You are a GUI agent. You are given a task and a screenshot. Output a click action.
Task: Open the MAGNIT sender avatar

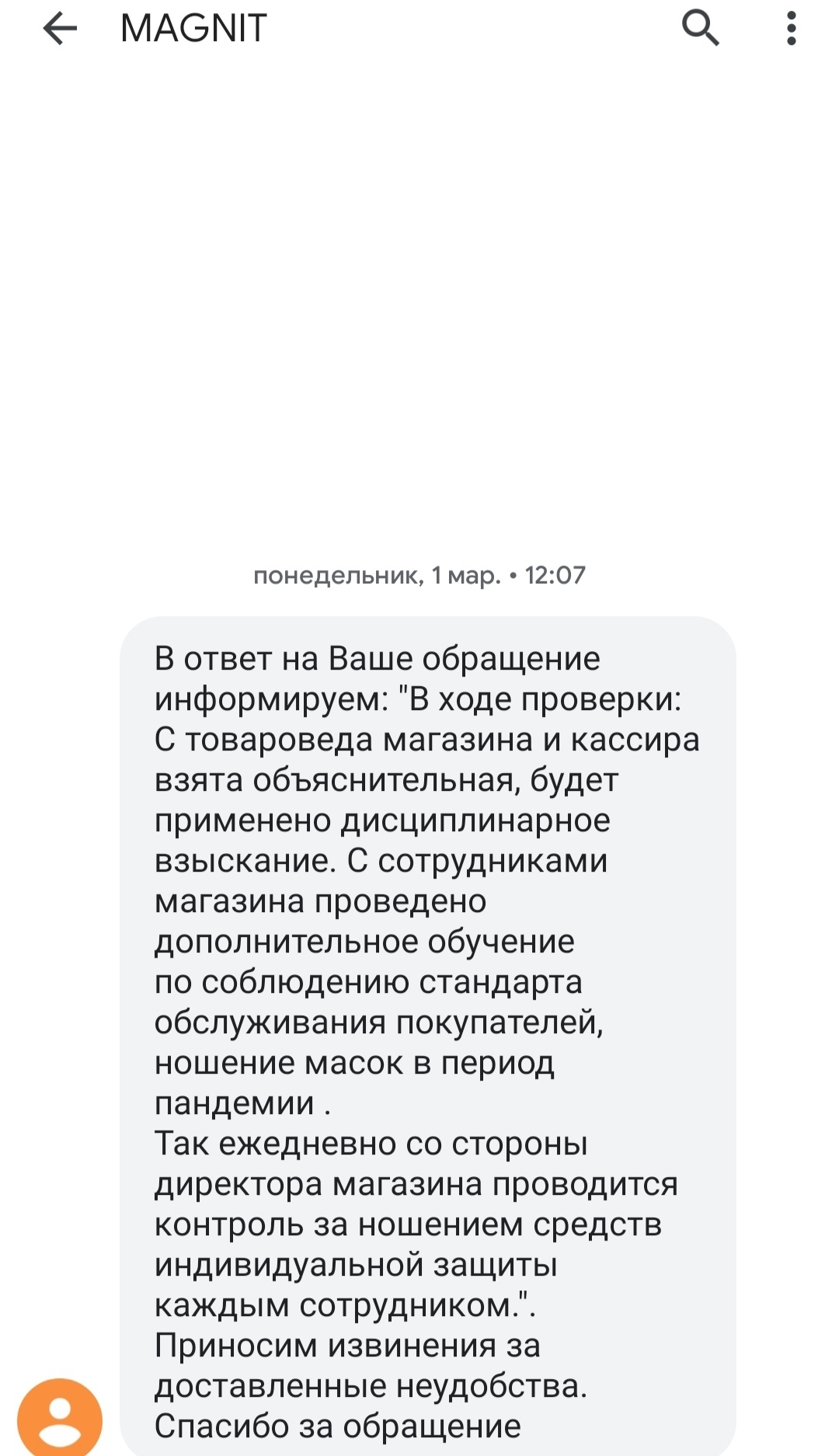coord(60,1416)
